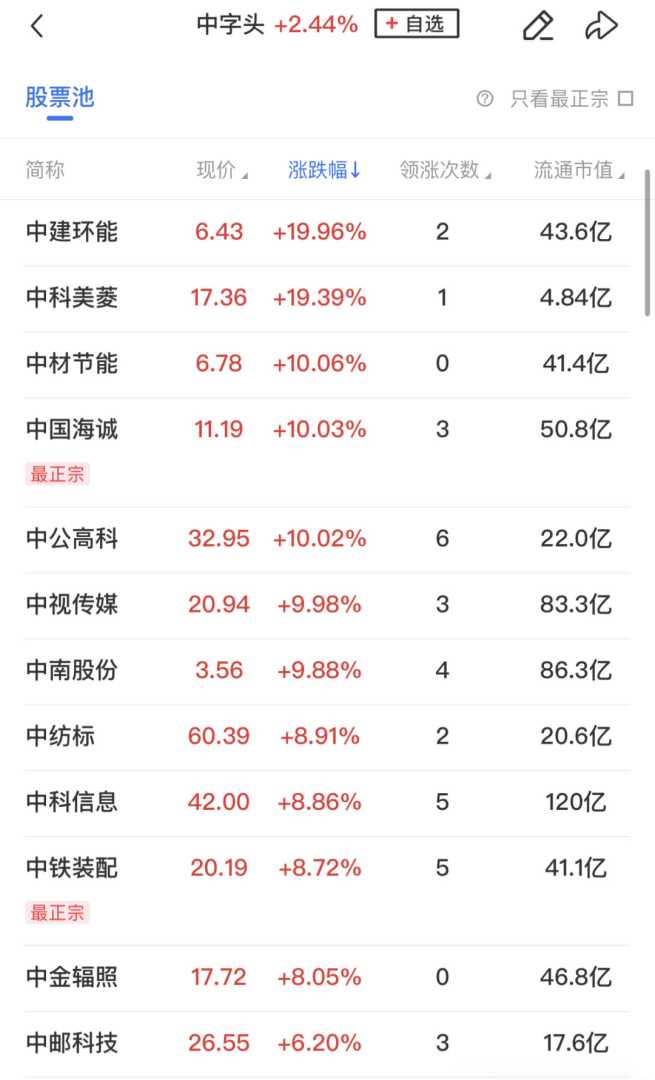Open the help icon beside 只看最正宗
Image resolution: width=655 pixels, height=1080 pixels.
click(x=485, y=98)
